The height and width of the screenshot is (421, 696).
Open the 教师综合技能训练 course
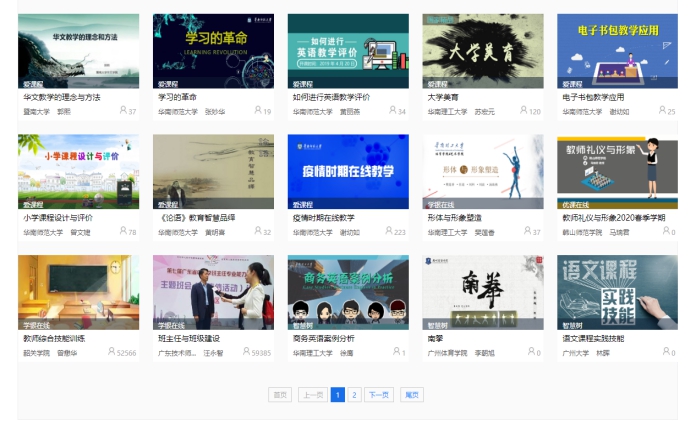pos(78,291)
